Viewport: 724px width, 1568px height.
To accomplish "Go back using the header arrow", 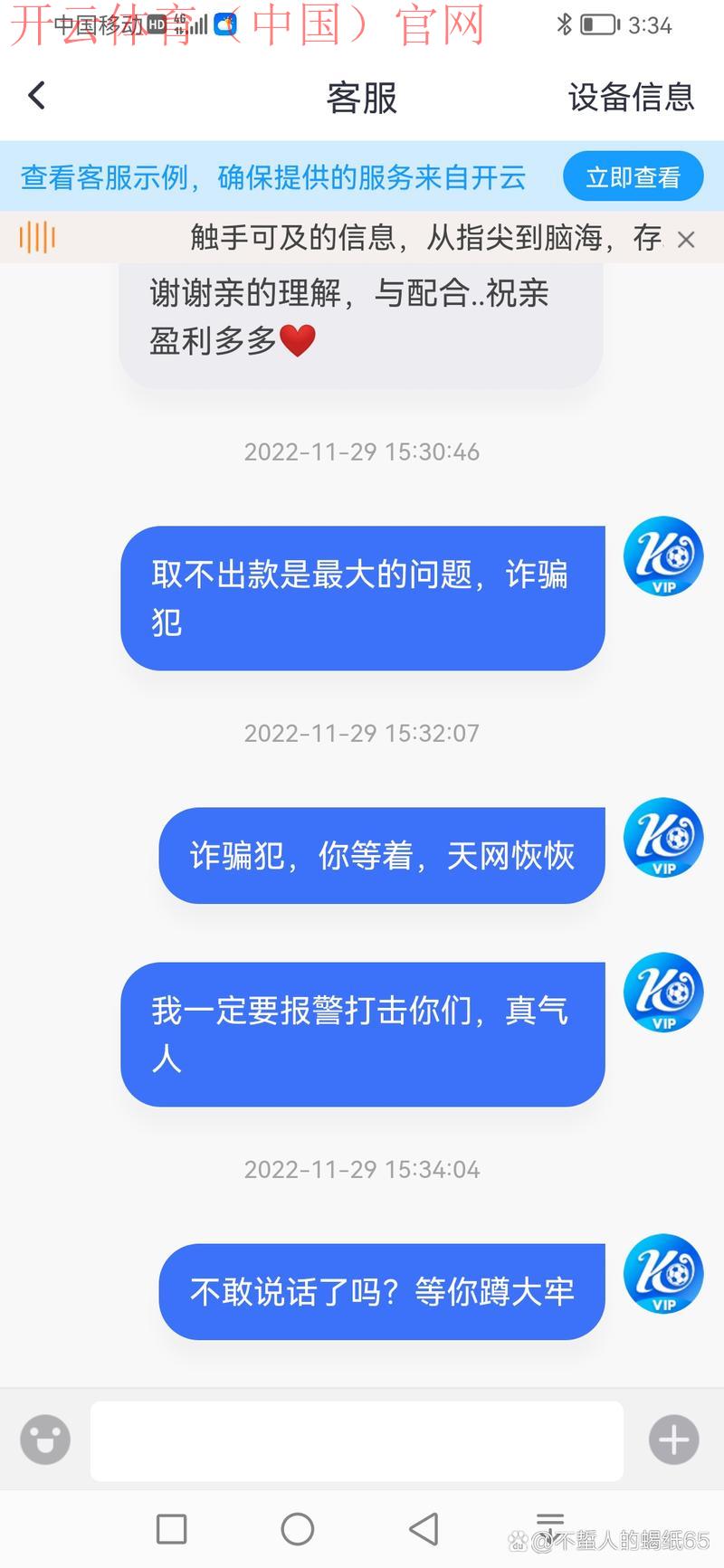I will pos(37,96).
